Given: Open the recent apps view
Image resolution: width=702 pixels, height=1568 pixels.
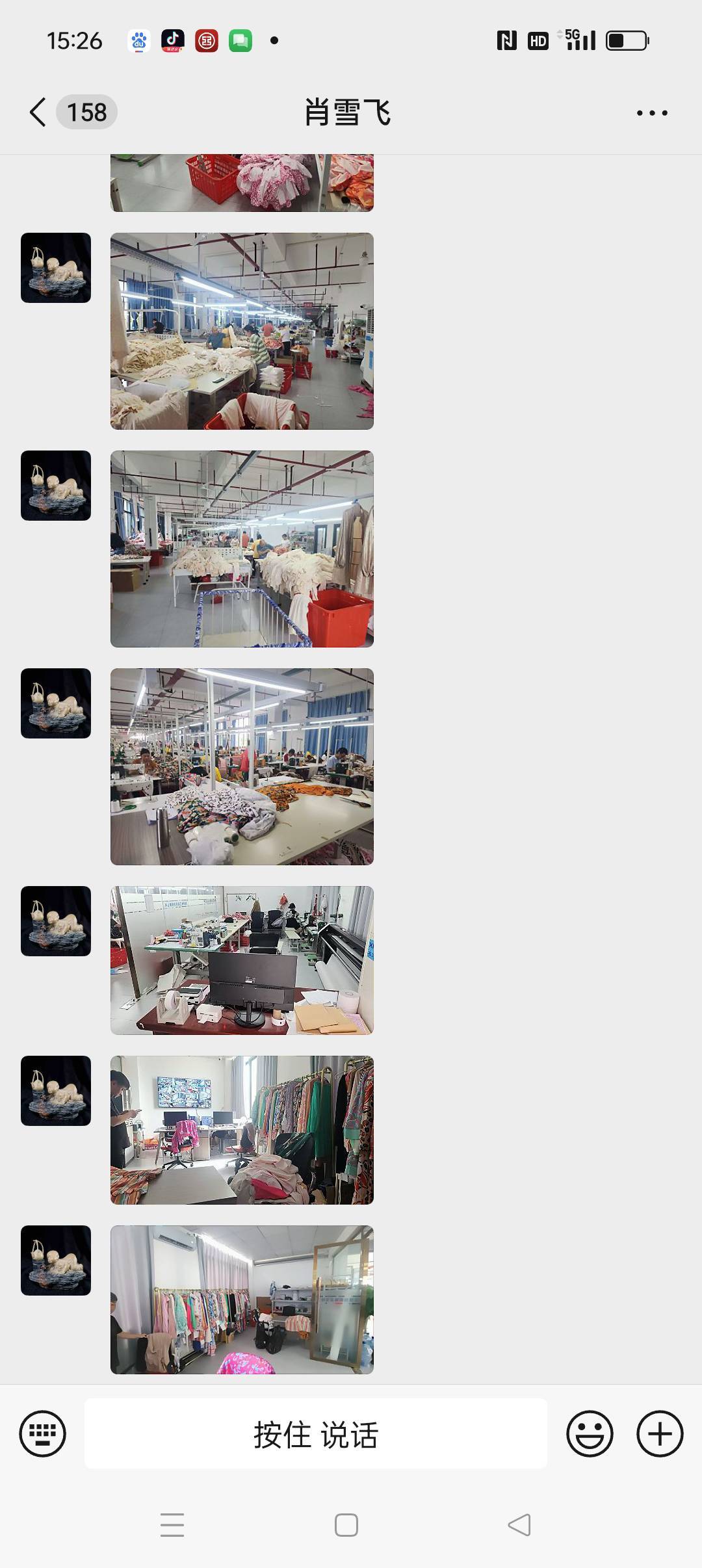Looking at the screenshot, I should [x=172, y=1524].
